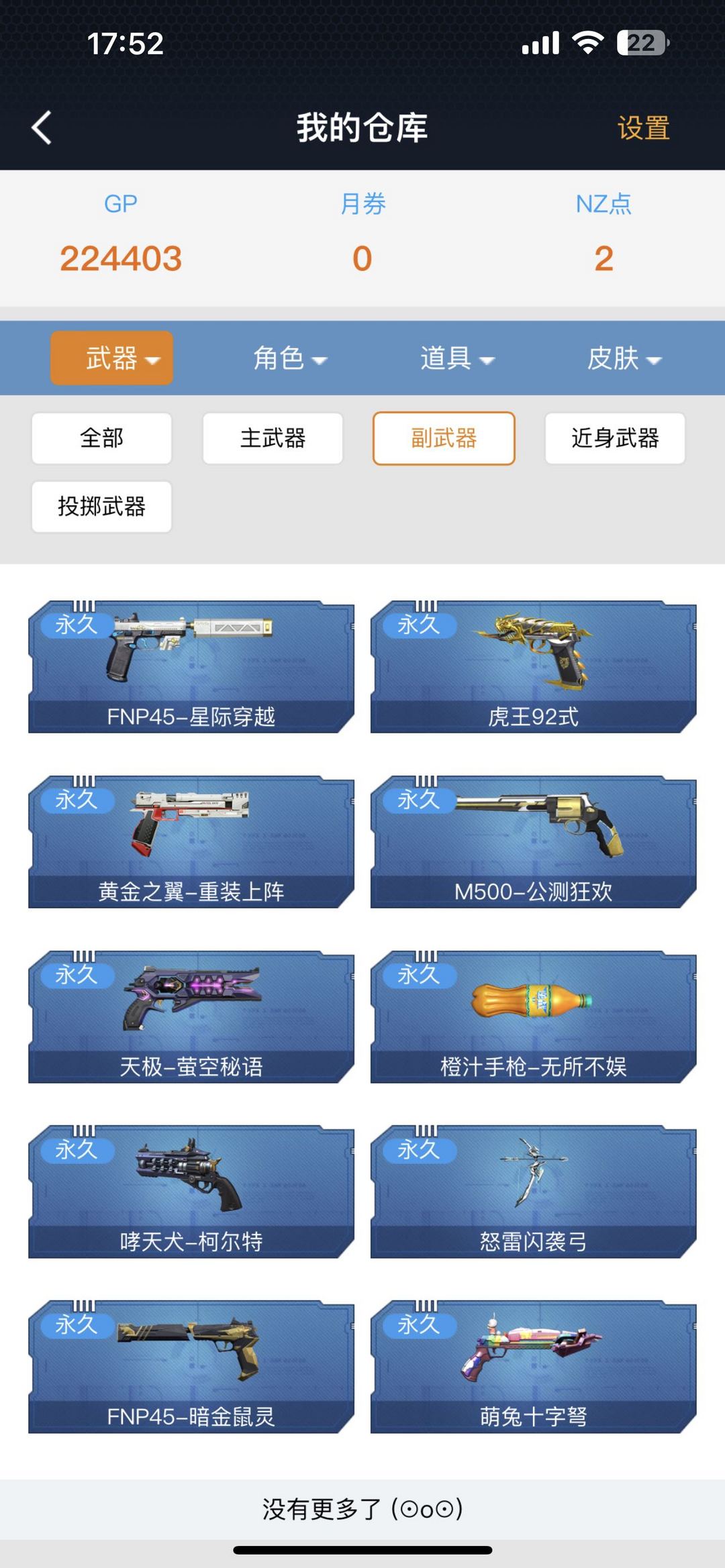Filter by 主武器
The height and width of the screenshot is (1568, 725).
tap(273, 438)
